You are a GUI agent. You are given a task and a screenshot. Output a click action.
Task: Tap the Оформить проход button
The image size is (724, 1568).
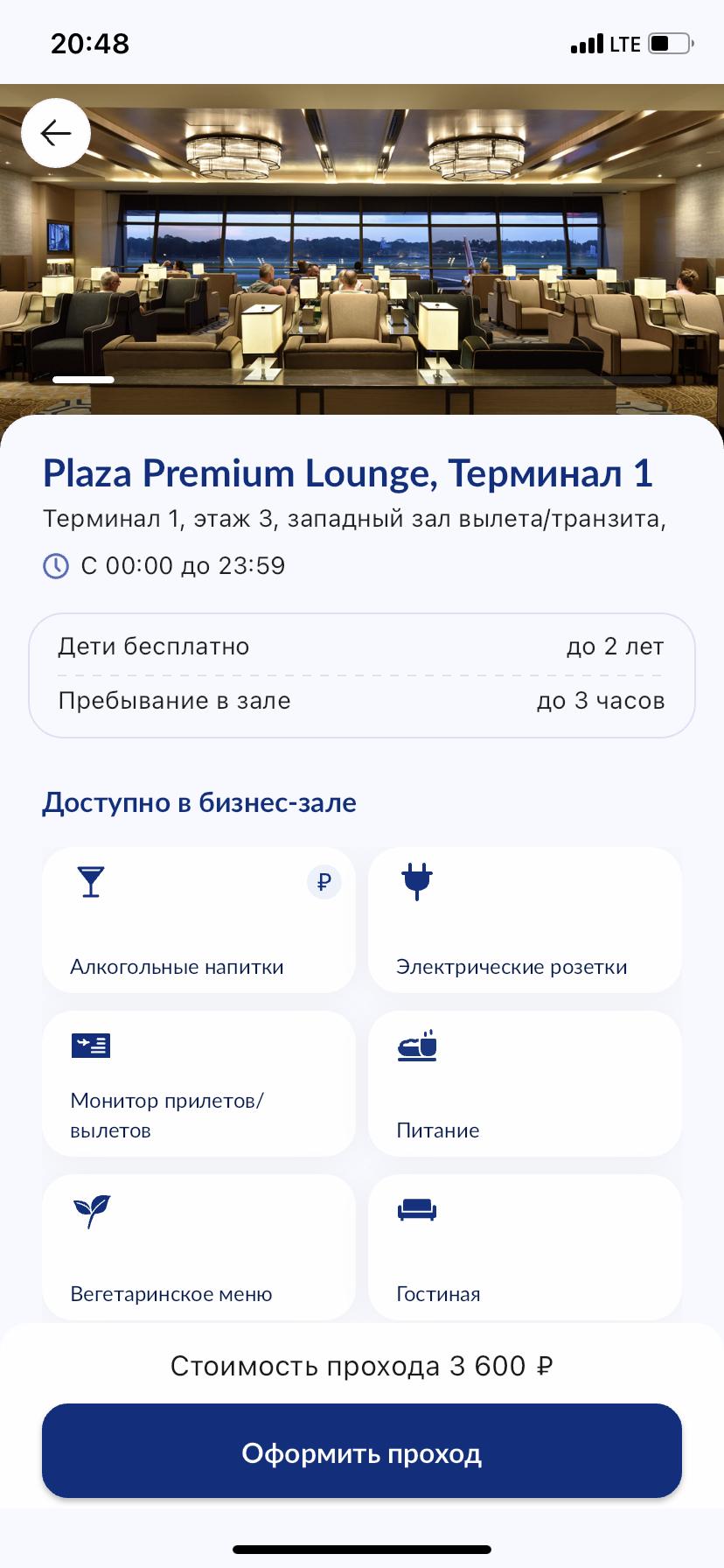[362, 1453]
